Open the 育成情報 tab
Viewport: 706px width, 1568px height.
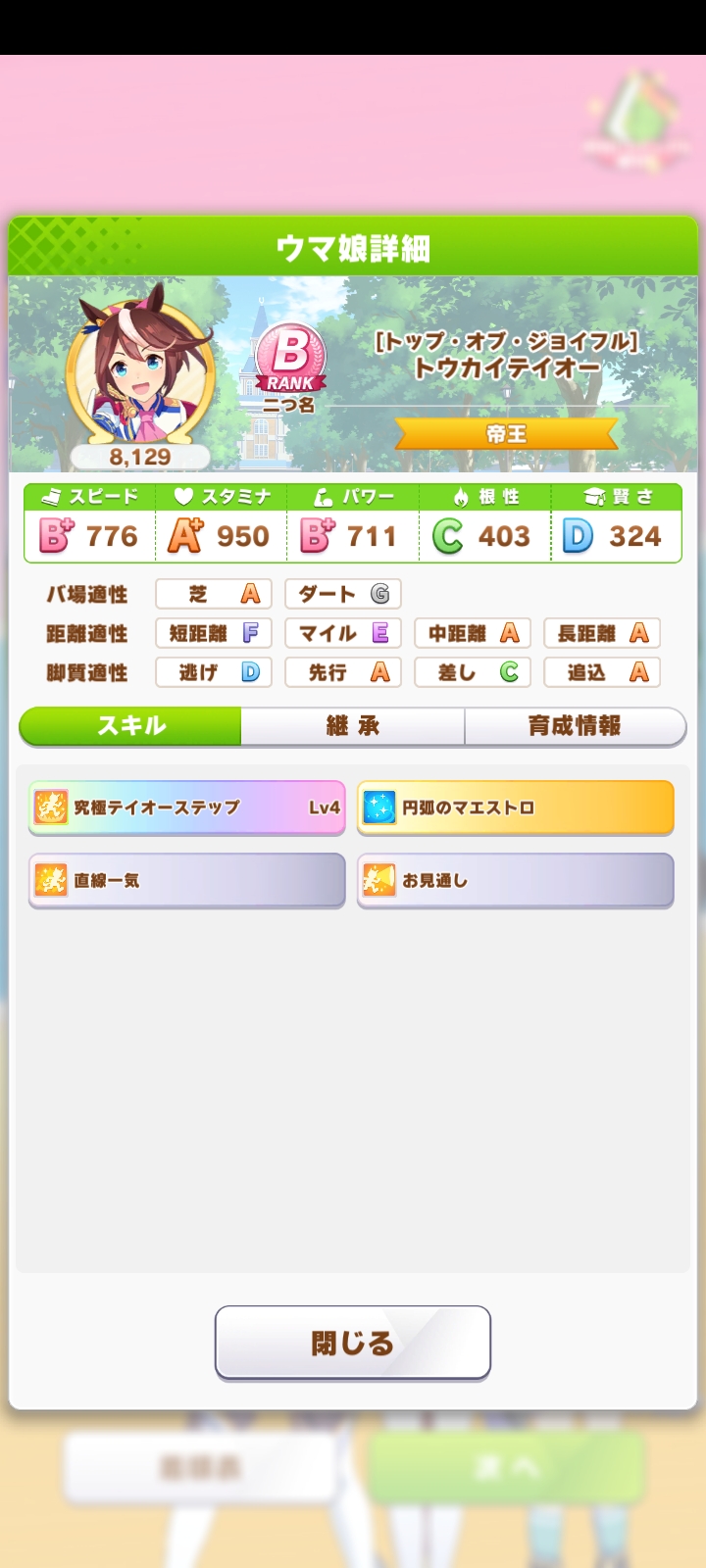(575, 726)
